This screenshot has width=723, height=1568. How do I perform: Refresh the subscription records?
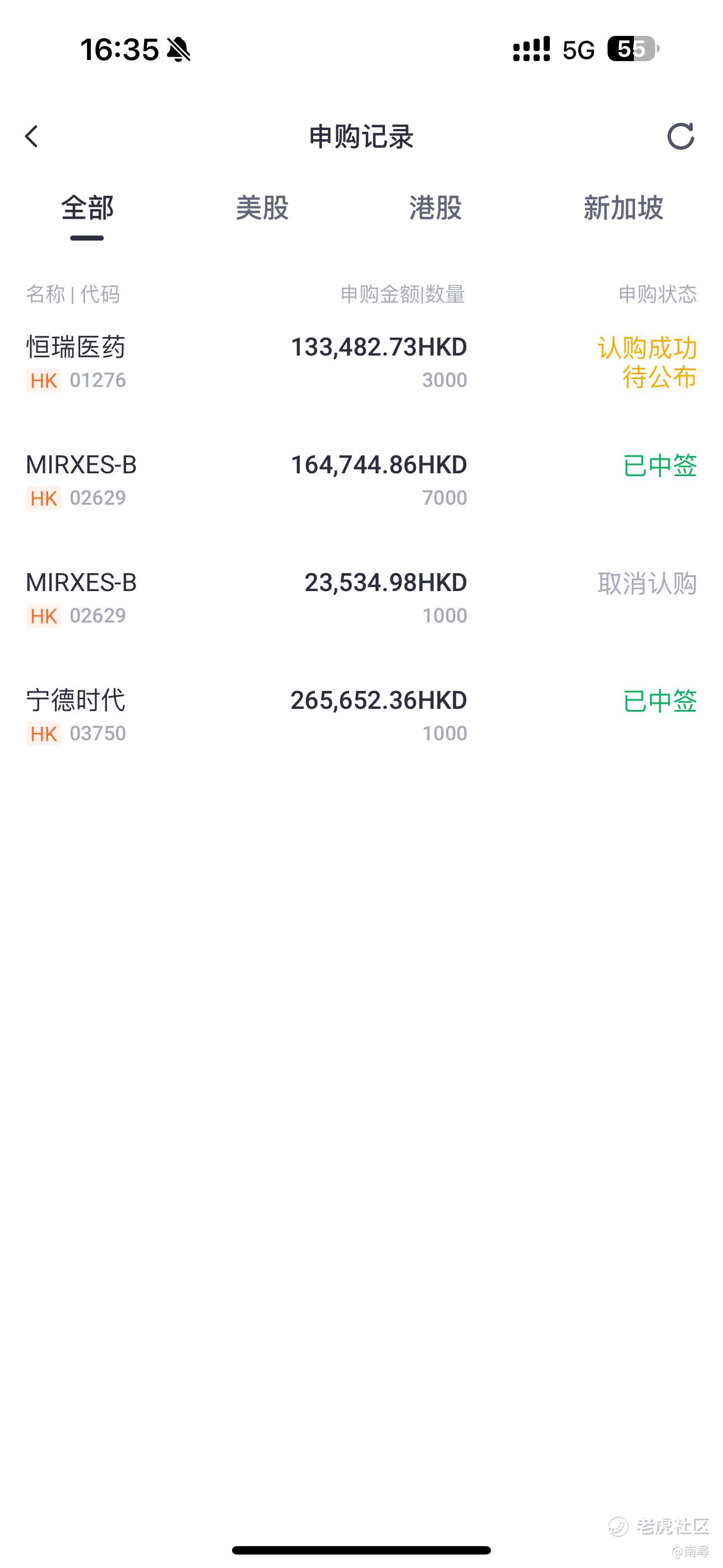(x=680, y=136)
